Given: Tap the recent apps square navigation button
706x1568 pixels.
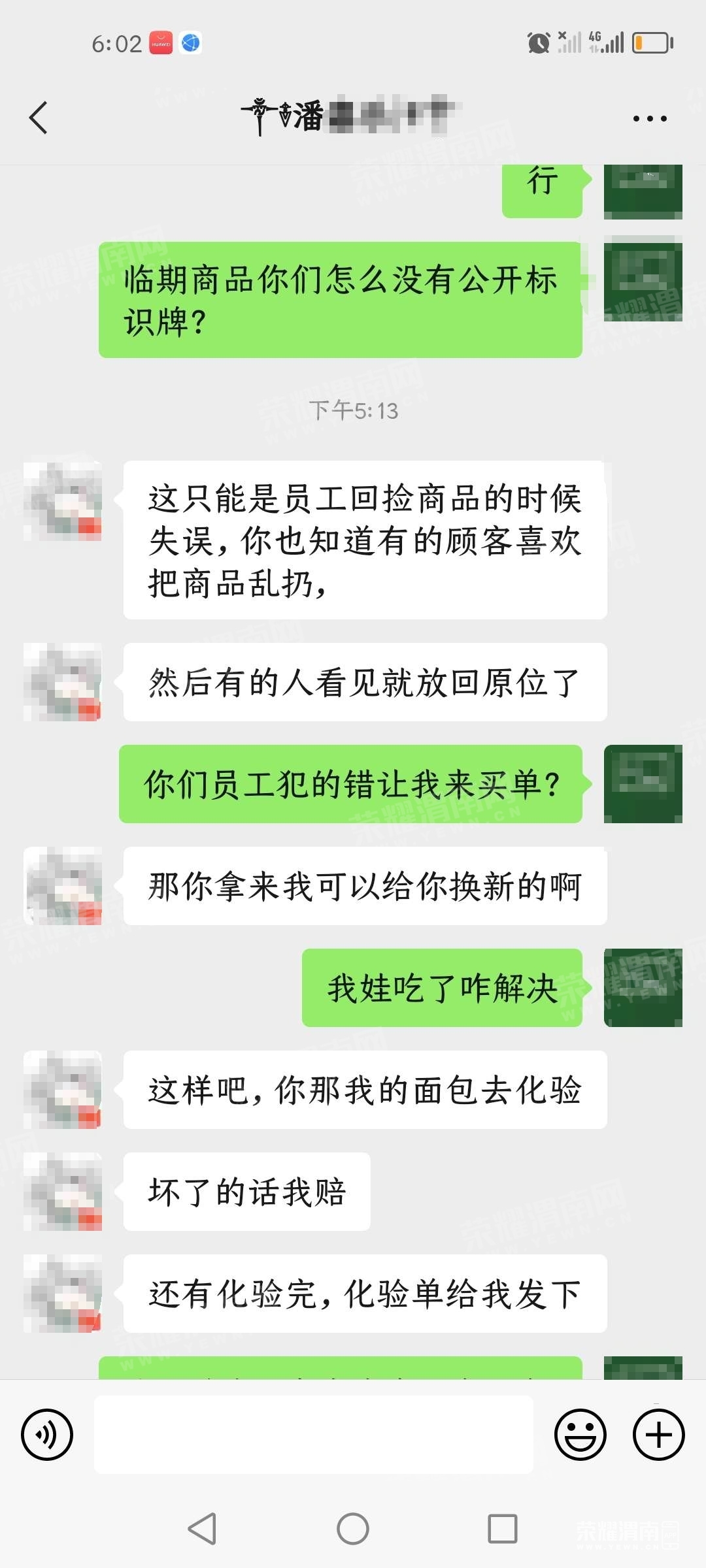Looking at the screenshot, I should click(x=502, y=1529).
